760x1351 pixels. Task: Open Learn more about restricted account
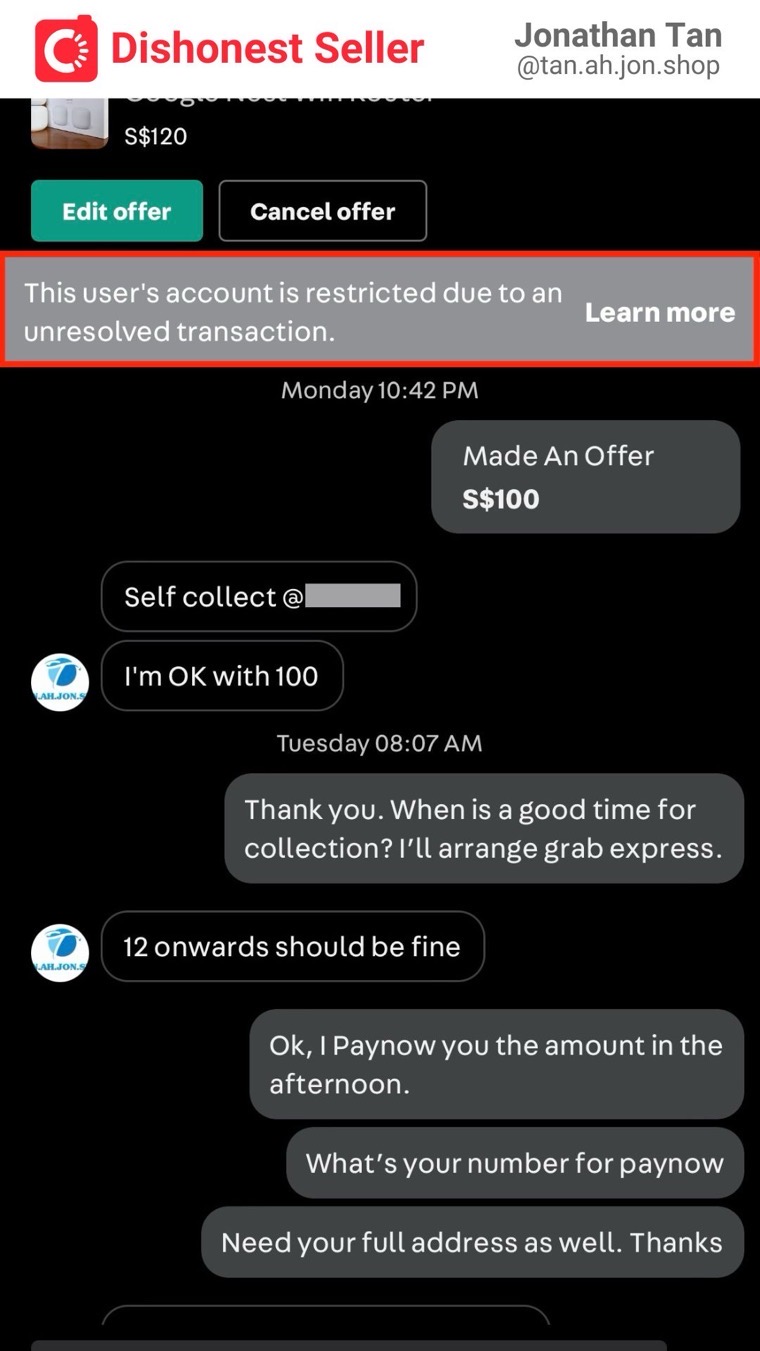click(659, 313)
